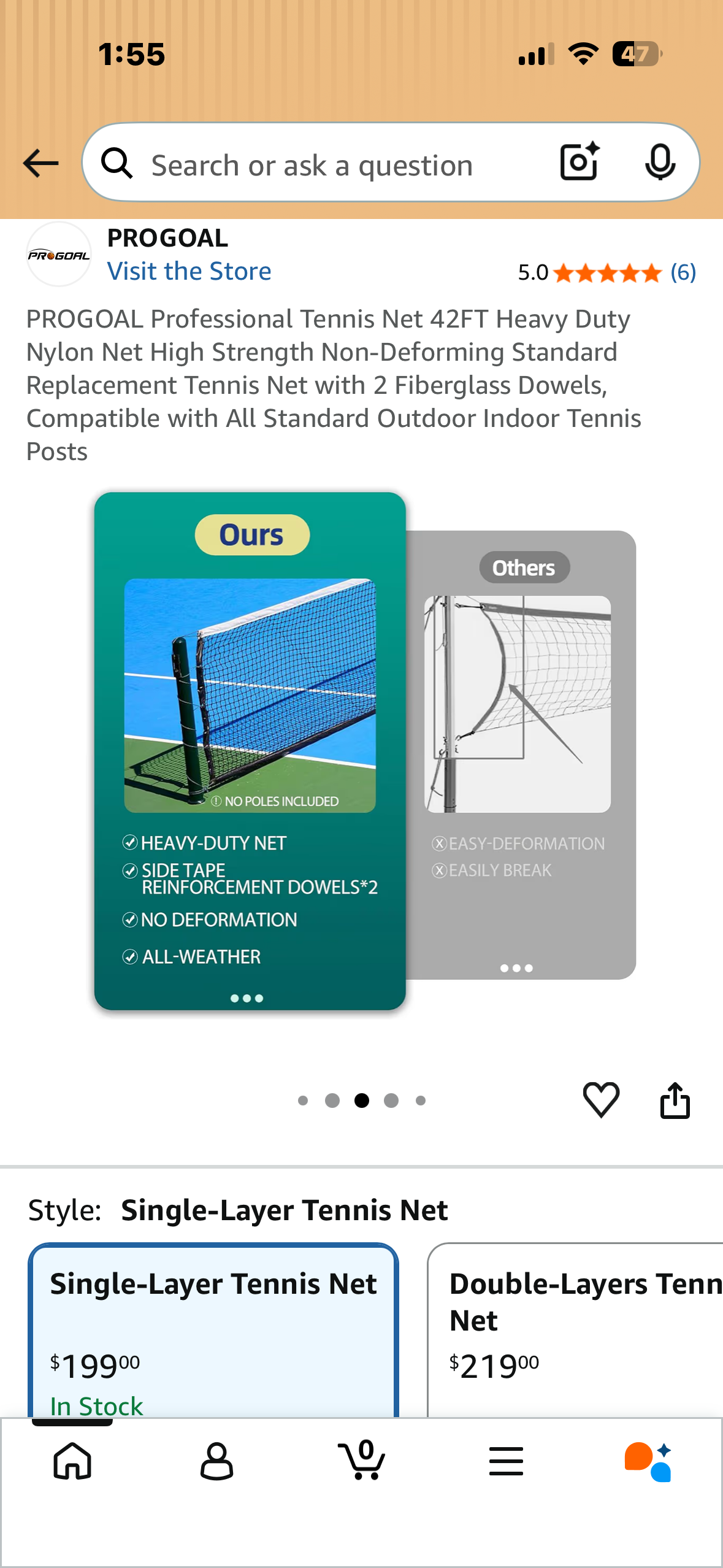This screenshot has height=1568, width=723.
Task: Go to the Home tab
Action: click(x=72, y=1461)
